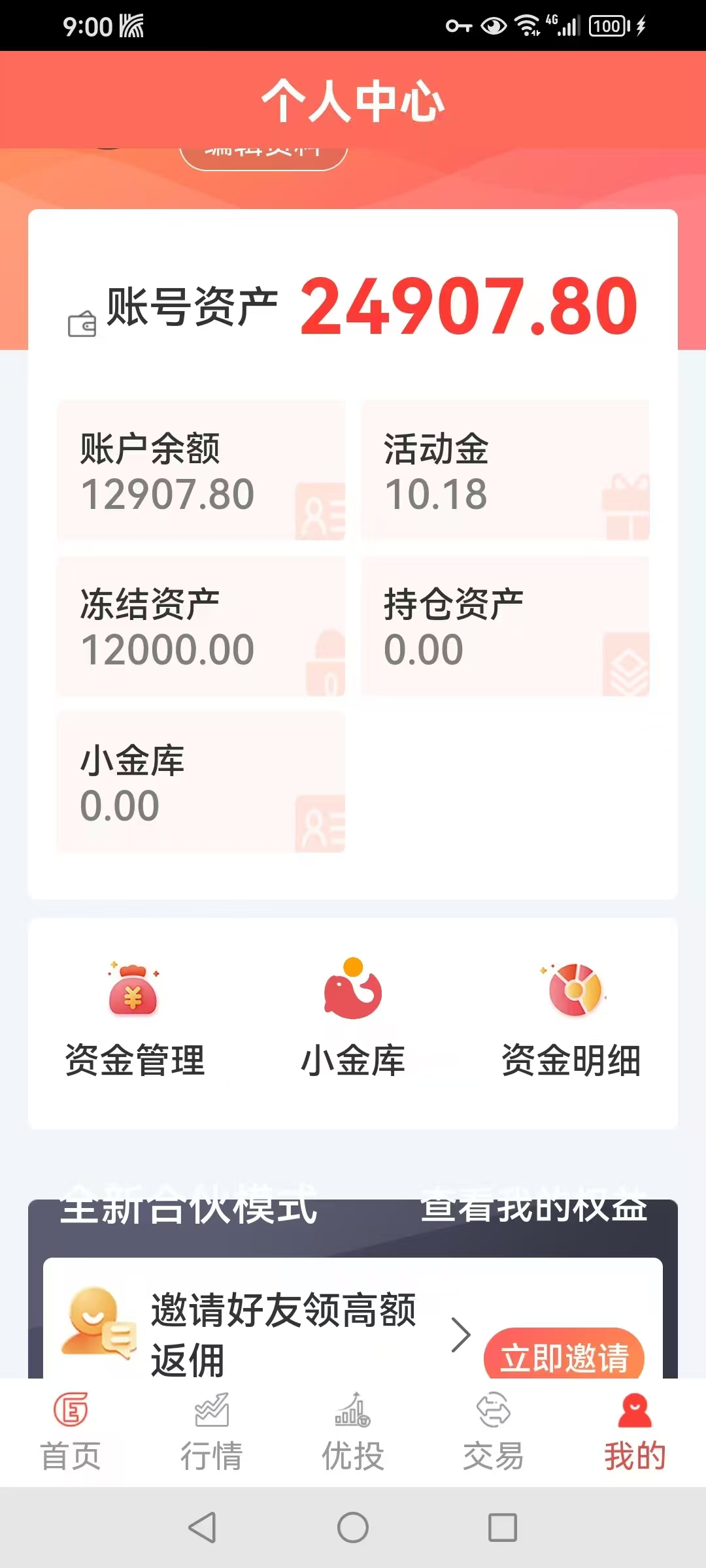Tap the 立即邀请 button
The height and width of the screenshot is (1568, 706).
563,1356
